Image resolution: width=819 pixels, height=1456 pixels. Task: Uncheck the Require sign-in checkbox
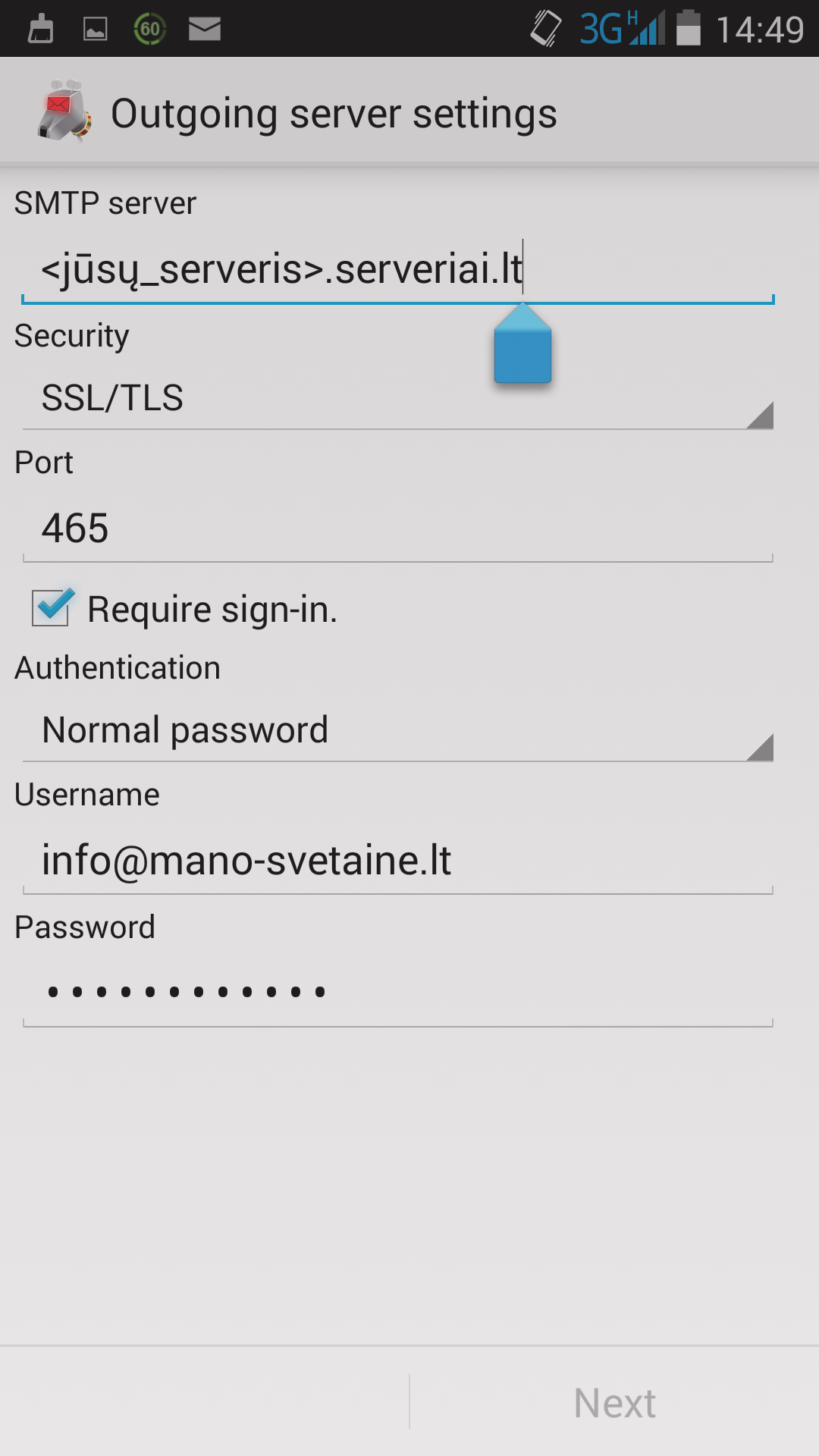51,608
